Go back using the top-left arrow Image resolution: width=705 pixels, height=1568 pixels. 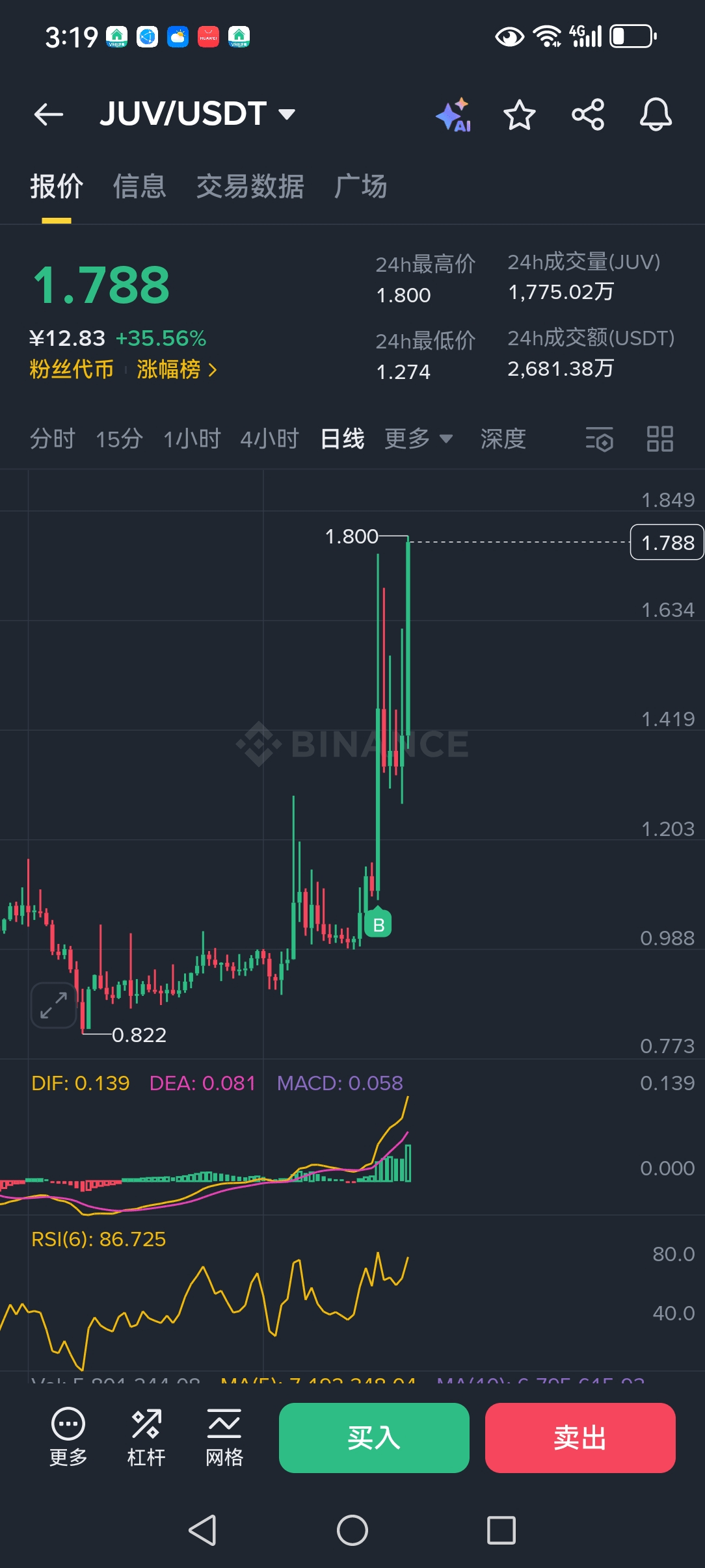click(49, 114)
